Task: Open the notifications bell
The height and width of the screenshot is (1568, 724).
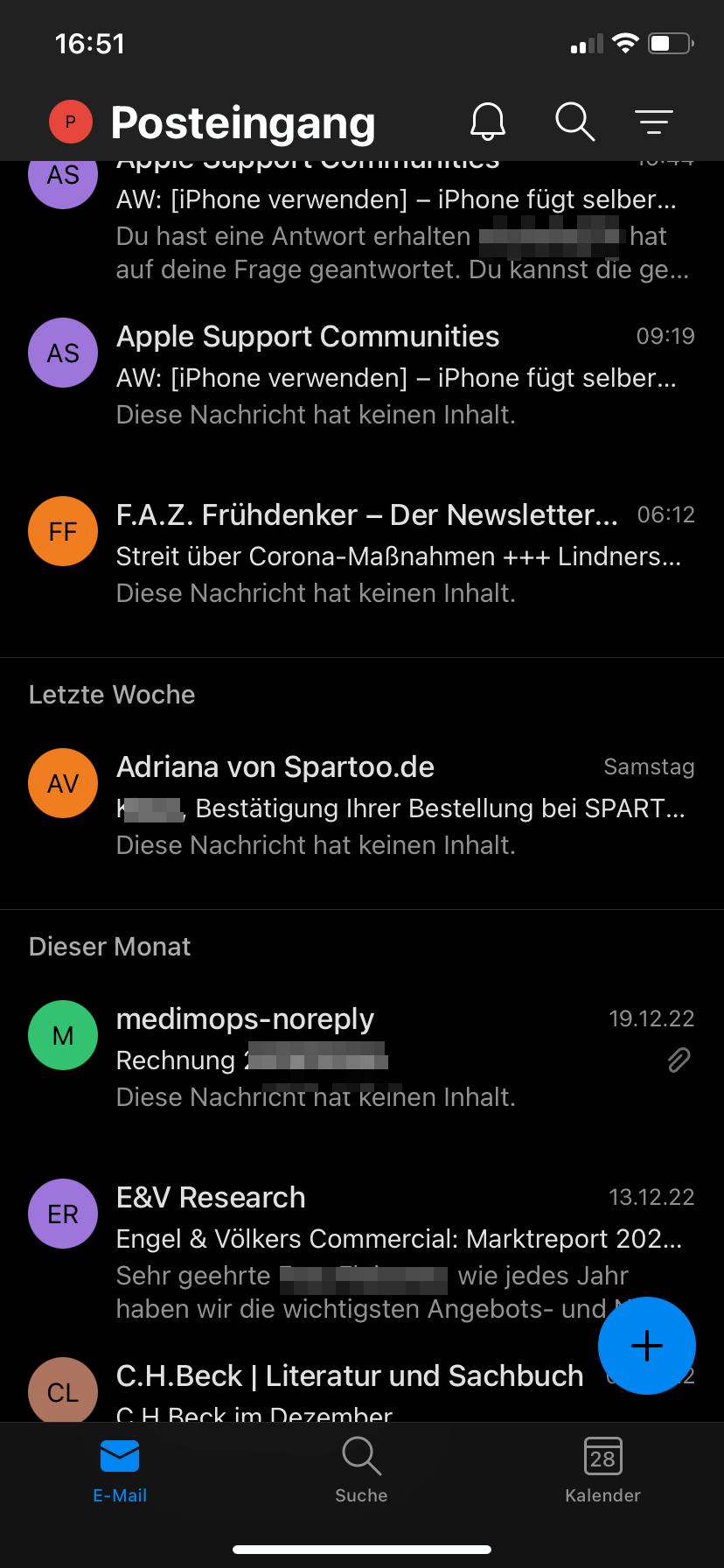Action: 488,122
